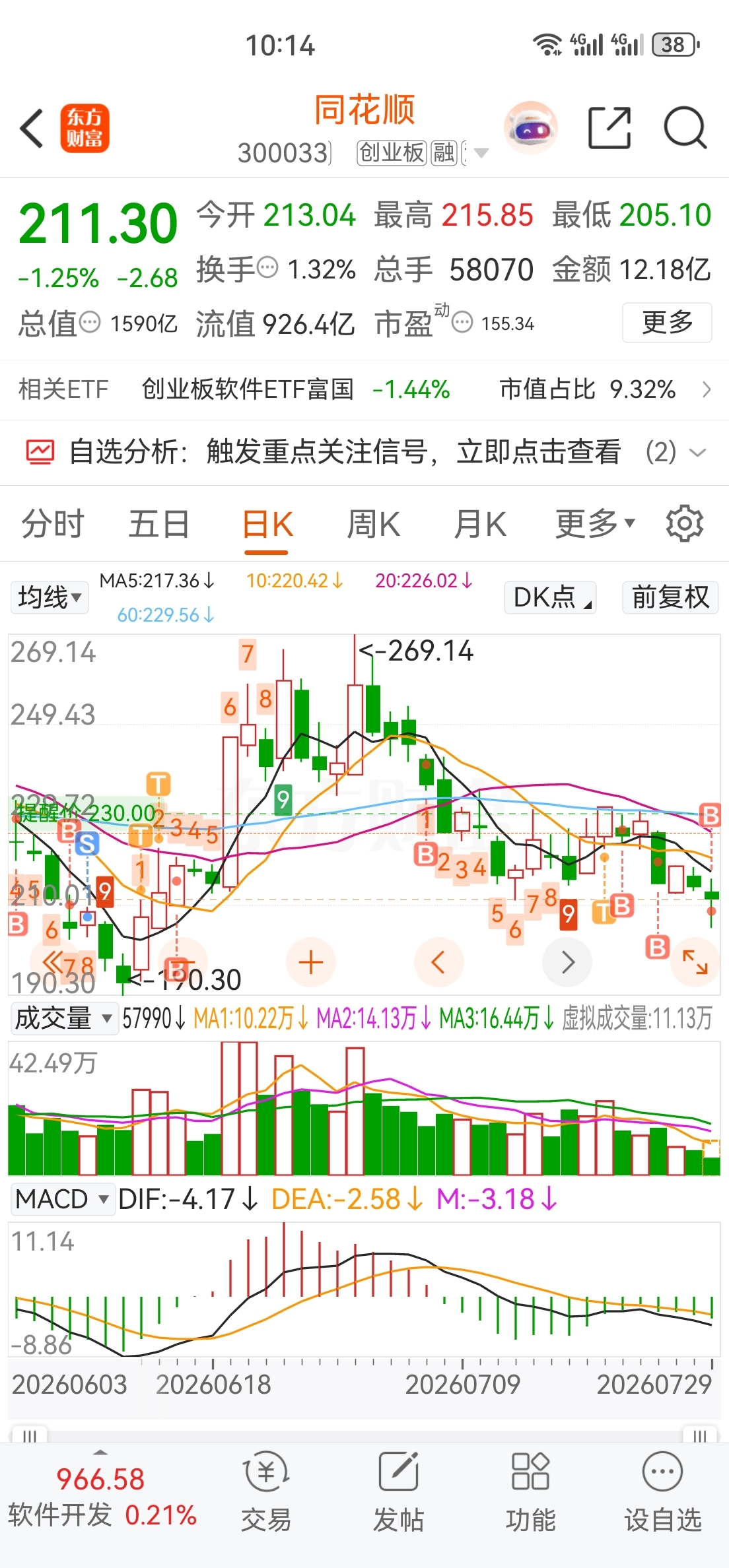Open the 更多 chart period dropdown
This screenshot has height=1568, width=729.
pos(595,525)
